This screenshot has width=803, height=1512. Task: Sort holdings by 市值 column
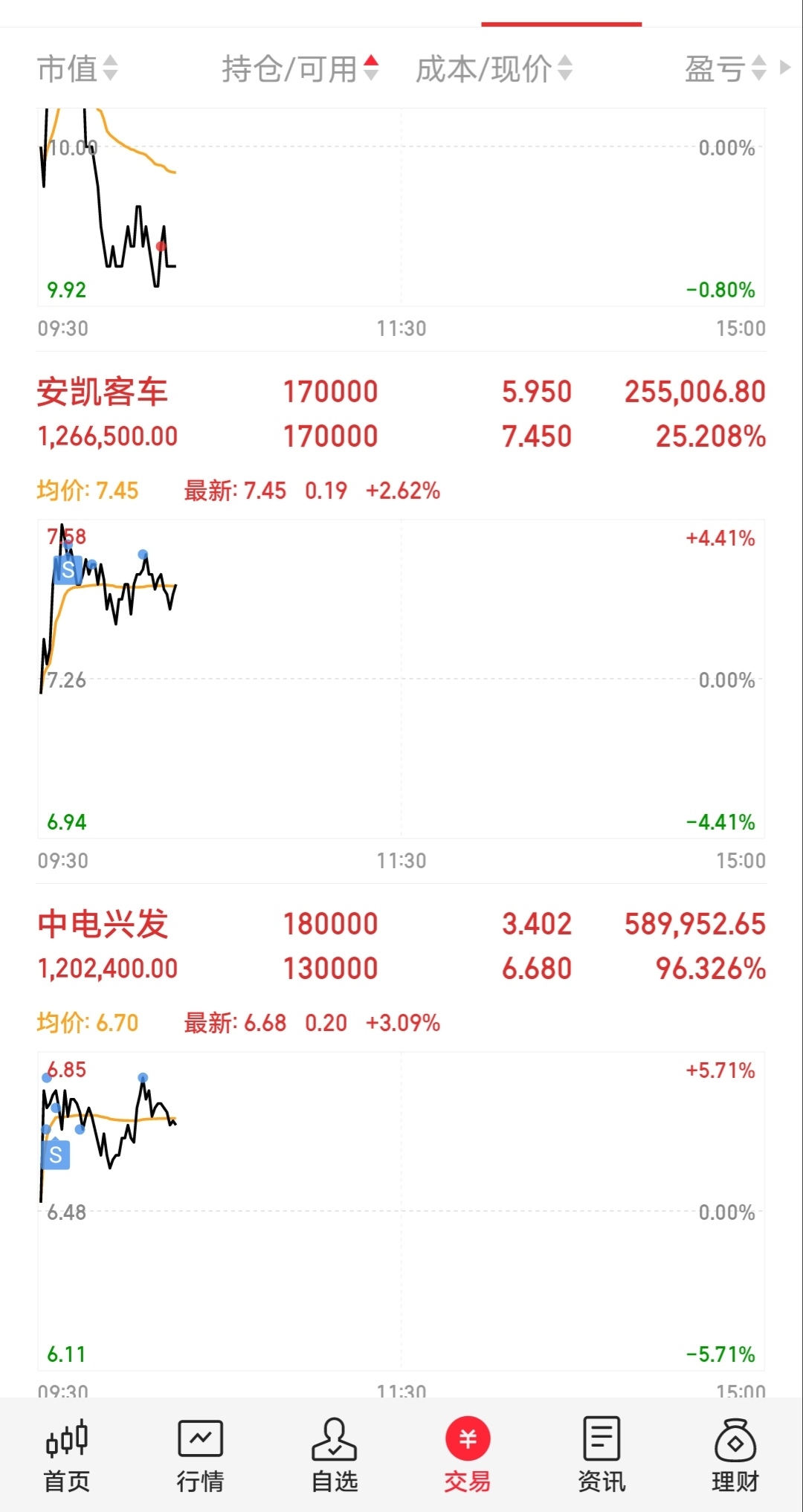(x=77, y=68)
